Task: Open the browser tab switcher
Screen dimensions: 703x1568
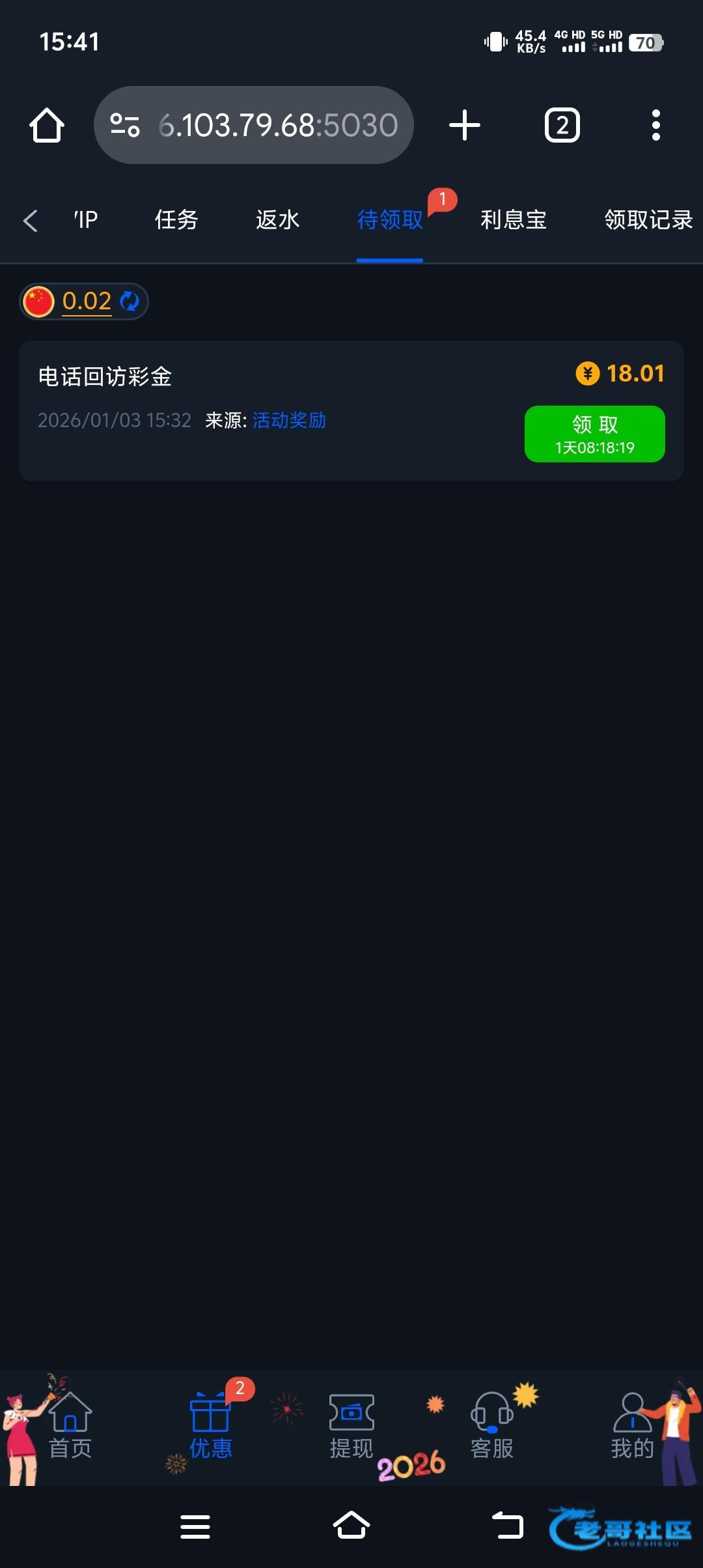Action: coord(562,125)
